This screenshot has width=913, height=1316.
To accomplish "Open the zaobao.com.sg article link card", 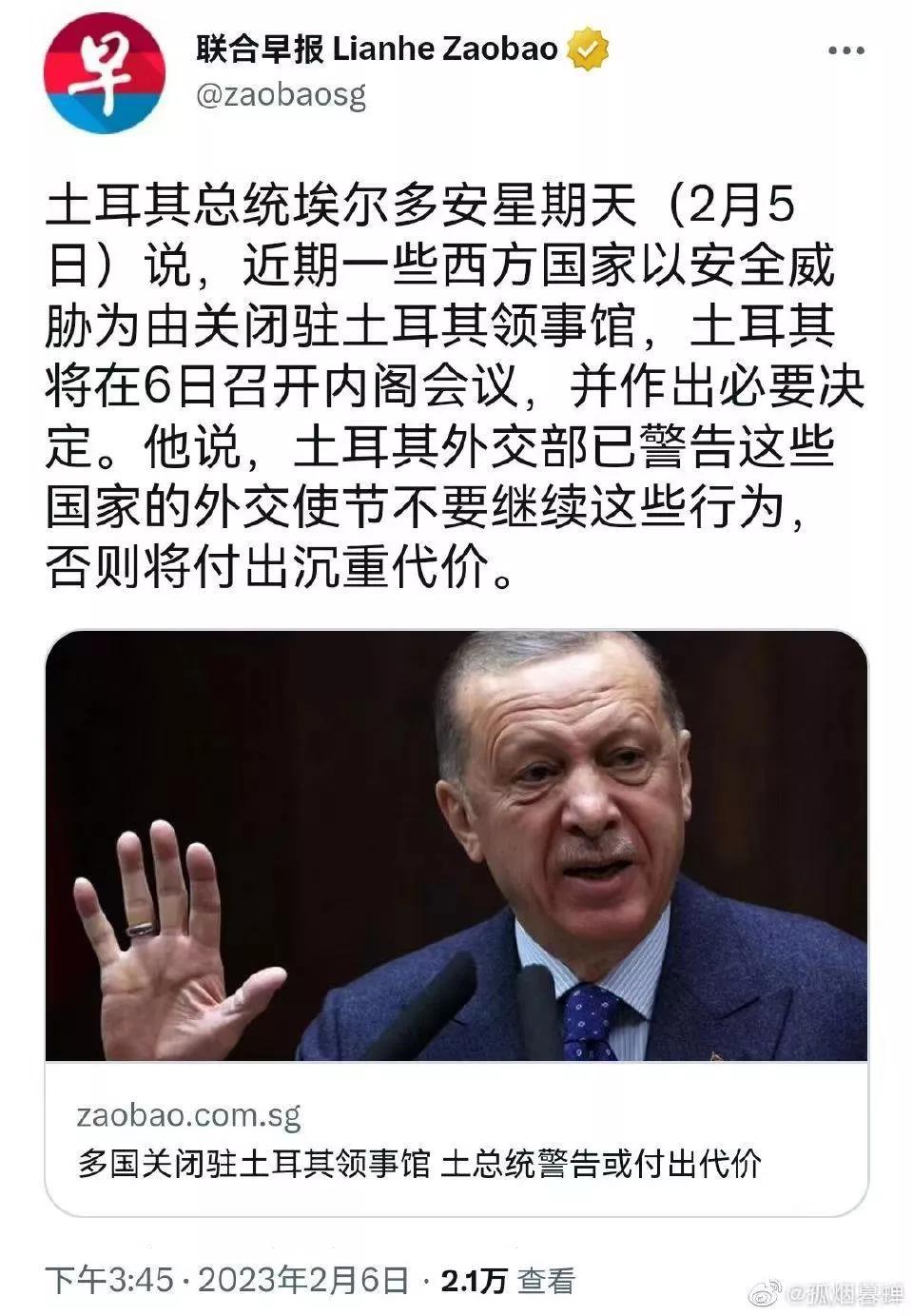I will coord(456,1138).
